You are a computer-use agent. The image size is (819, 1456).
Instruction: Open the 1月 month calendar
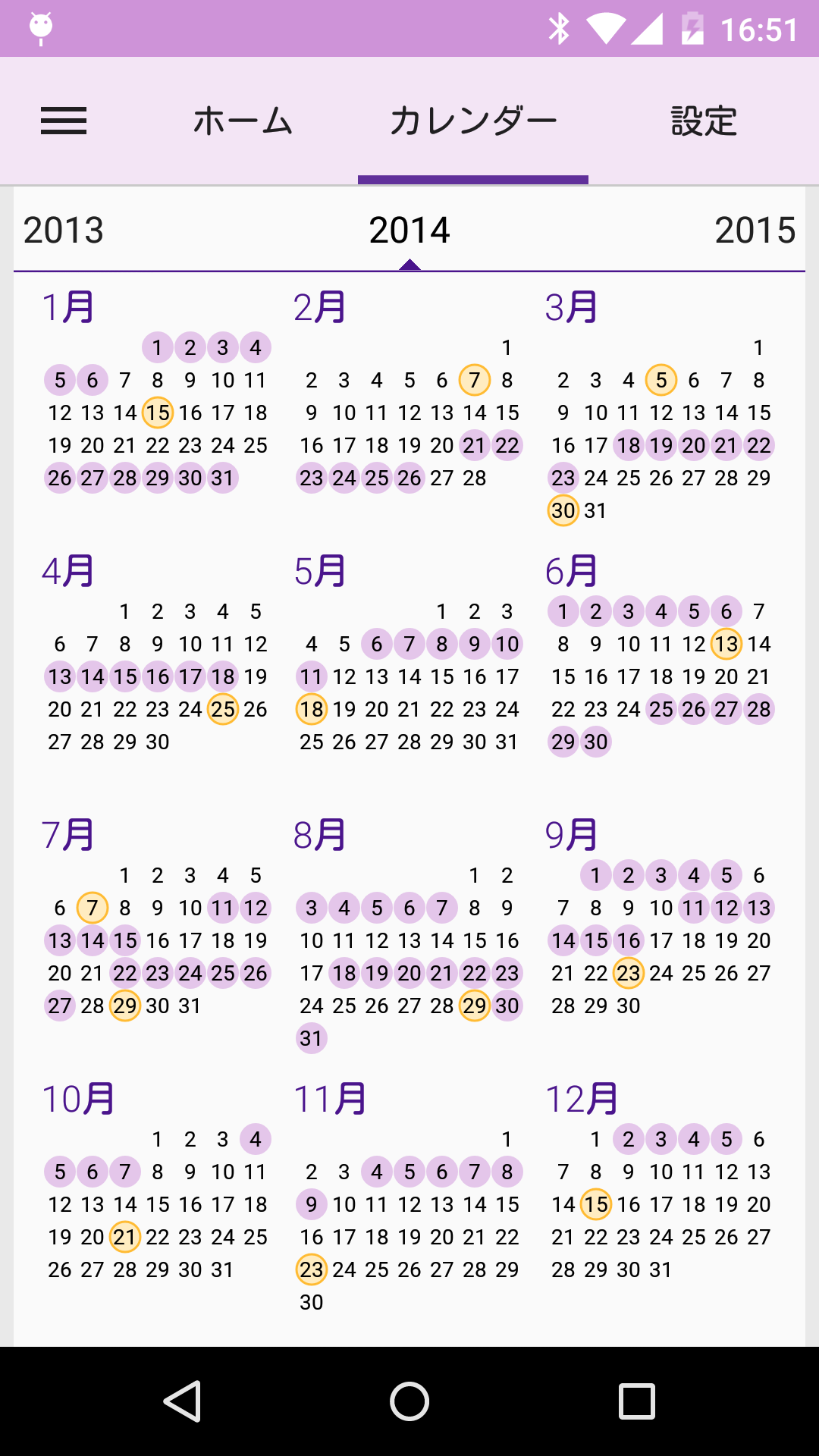coord(68,308)
